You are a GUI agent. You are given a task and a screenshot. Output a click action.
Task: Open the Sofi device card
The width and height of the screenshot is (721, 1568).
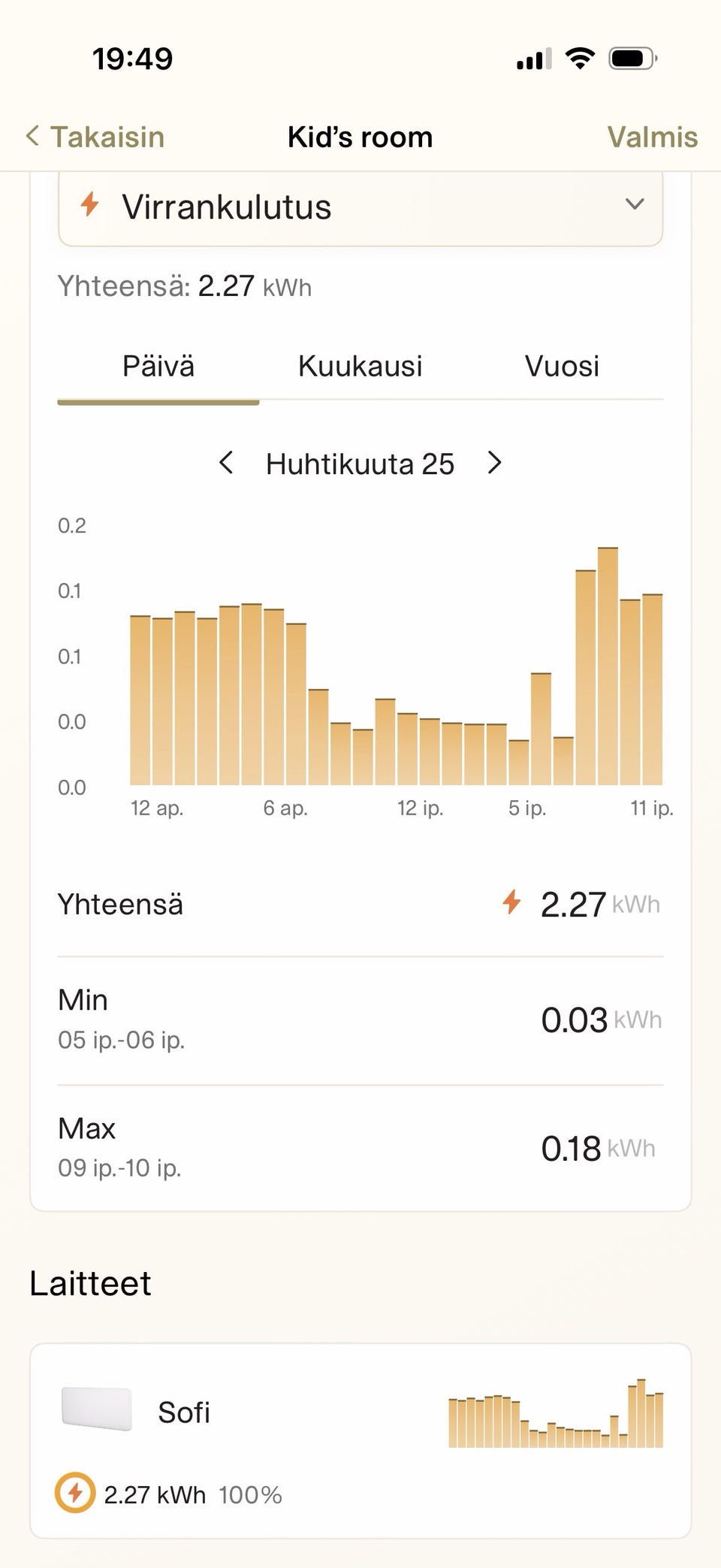coord(360,1441)
